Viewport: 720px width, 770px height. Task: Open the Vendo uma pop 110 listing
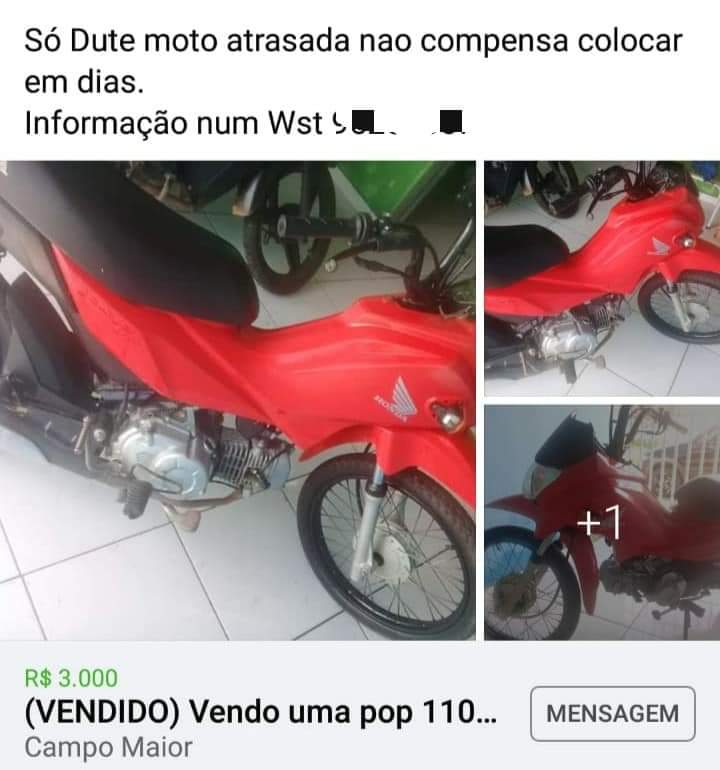260,714
